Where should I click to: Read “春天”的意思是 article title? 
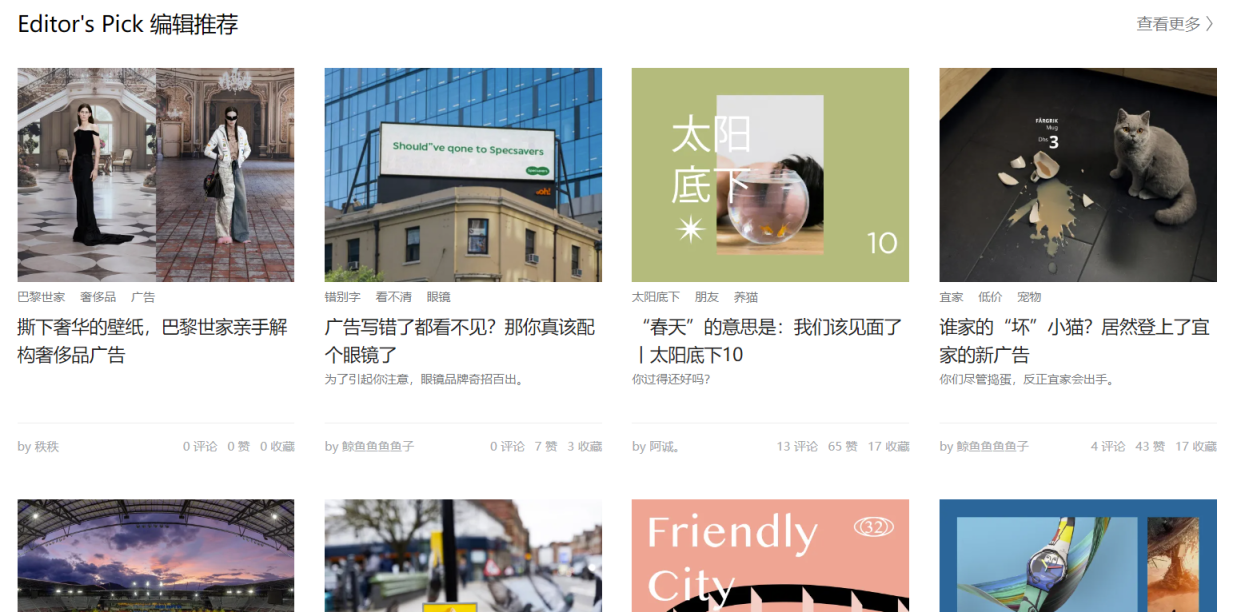tap(767, 341)
